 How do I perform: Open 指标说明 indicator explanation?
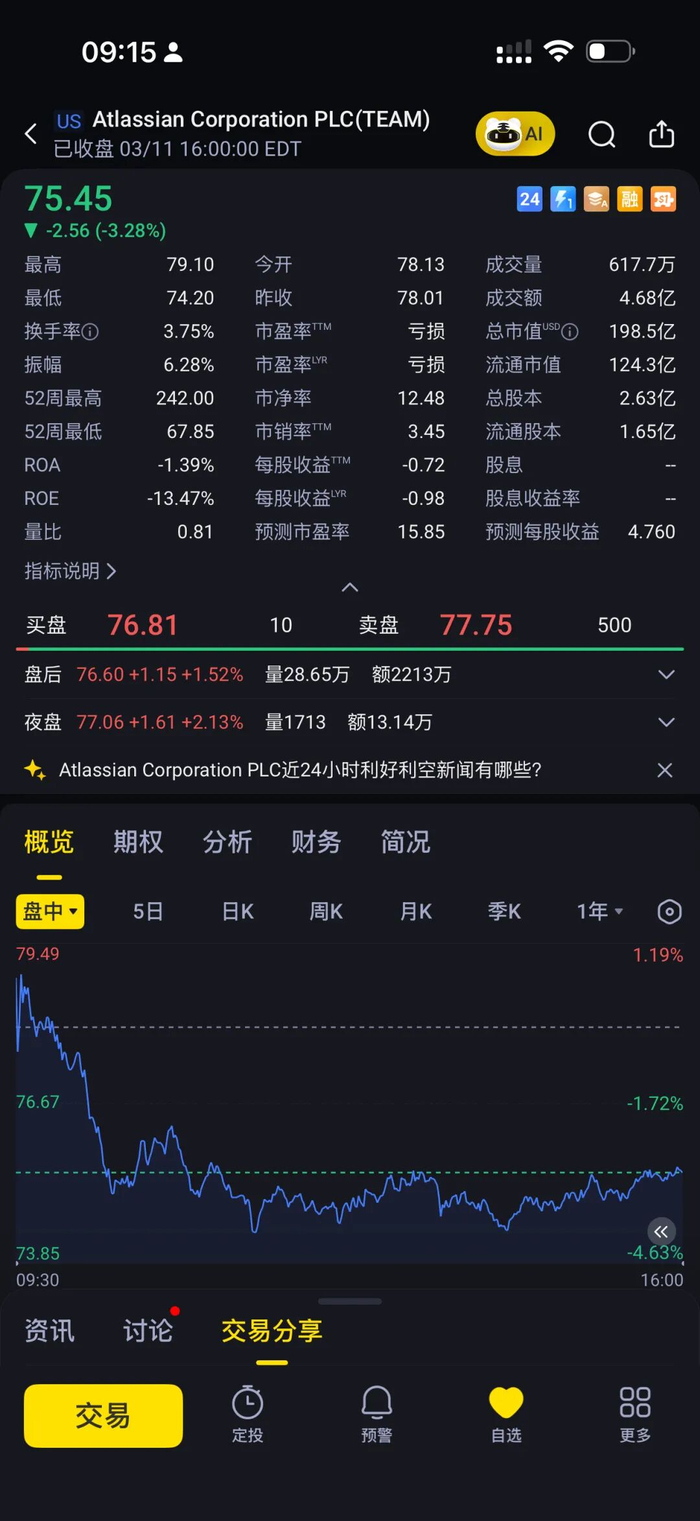click(71, 571)
